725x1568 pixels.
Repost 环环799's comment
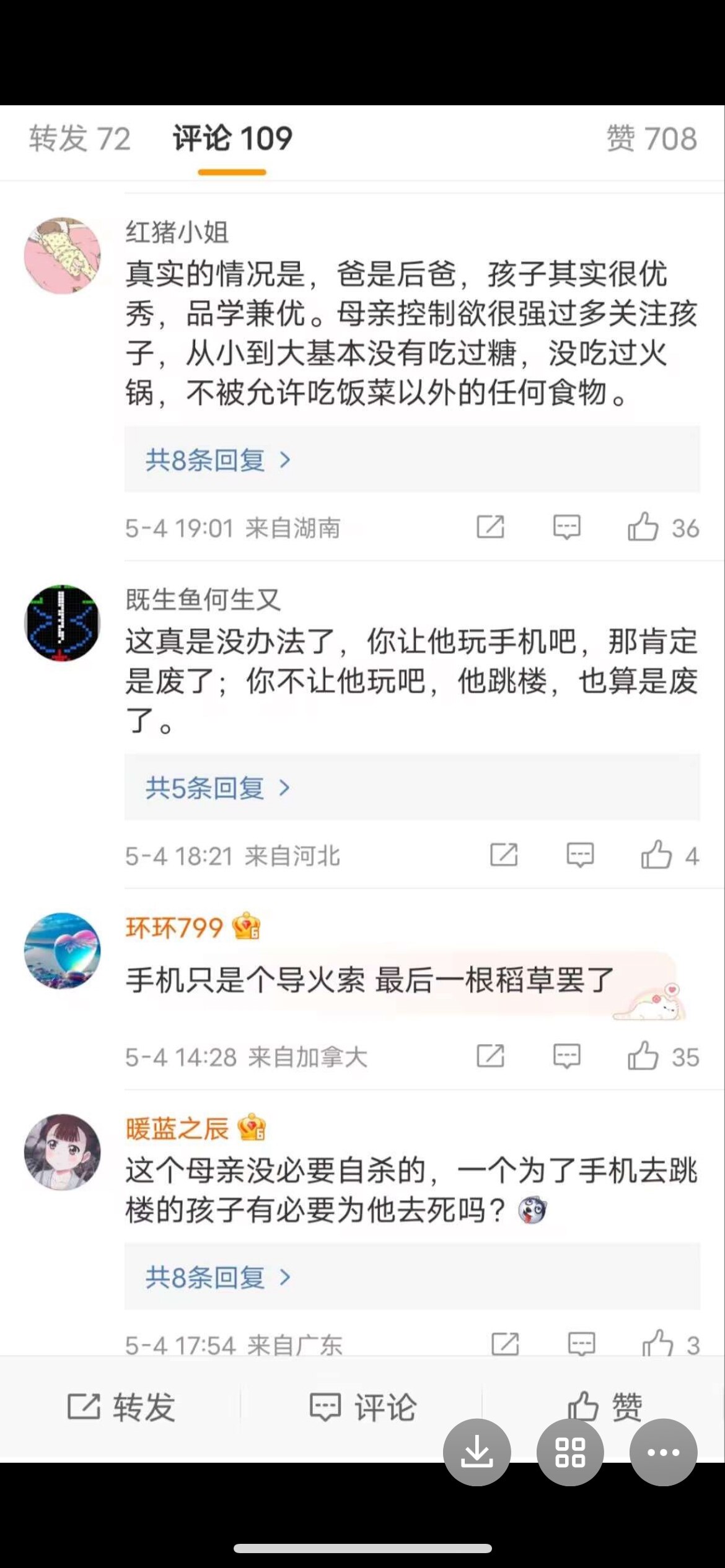pos(490,1056)
